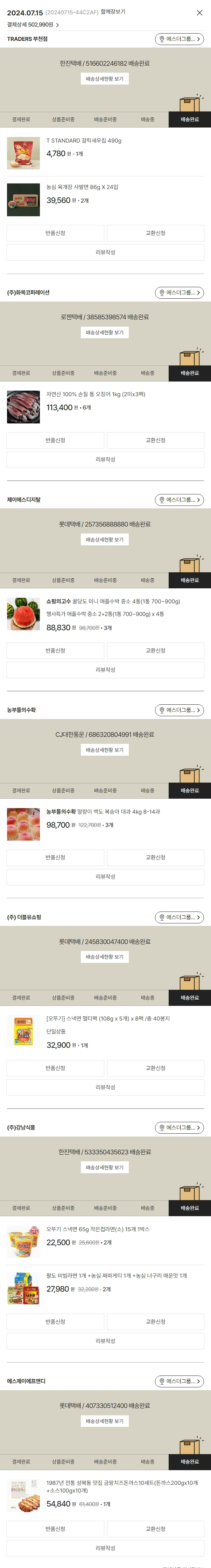Image resolution: width=211 pixels, height=1568 pixels.
Task: Request exchange for TRADERS 부천점 order
Action: (x=155, y=233)
